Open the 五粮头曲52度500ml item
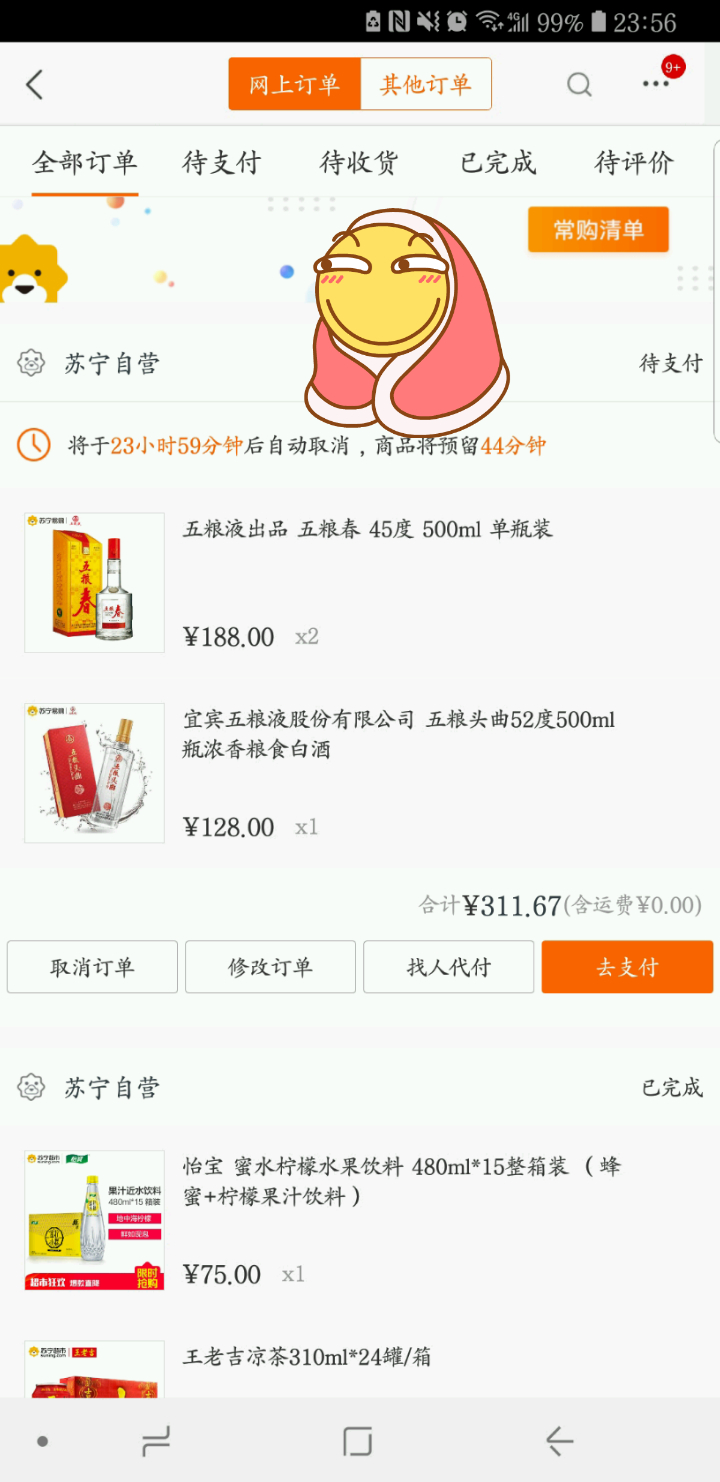This screenshot has height=1482, width=720. point(398,734)
